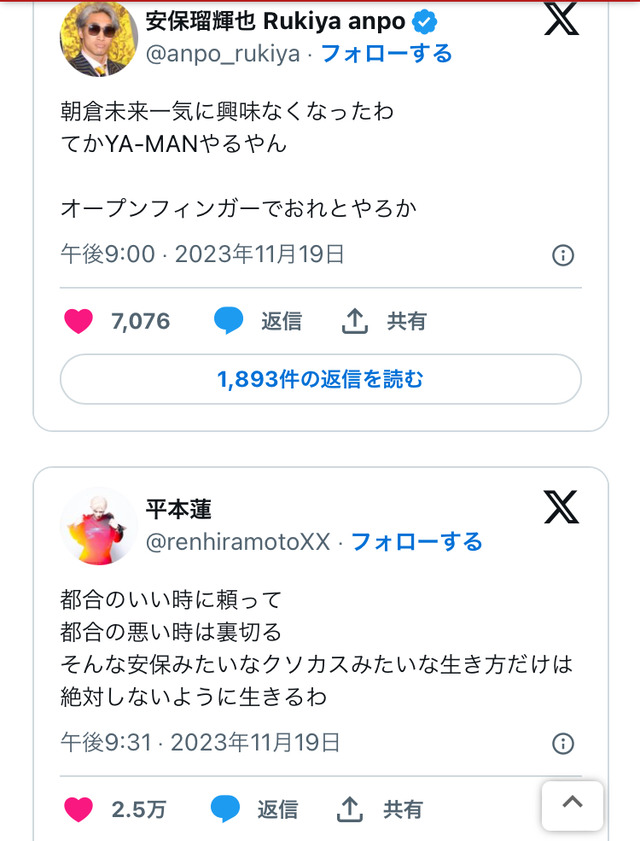This screenshot has width=640, height=841.
Task: Open the X logo on Rukiya anpo's tweet
Action: click(561, 19)
